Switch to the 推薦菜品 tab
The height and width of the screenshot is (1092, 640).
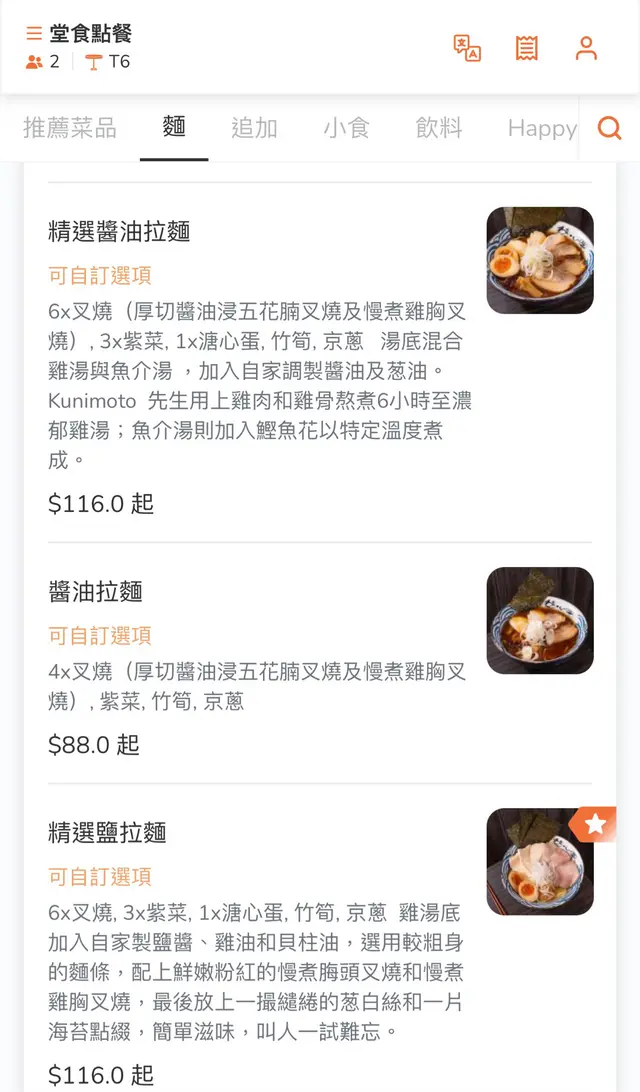click(x=70, y=128)
